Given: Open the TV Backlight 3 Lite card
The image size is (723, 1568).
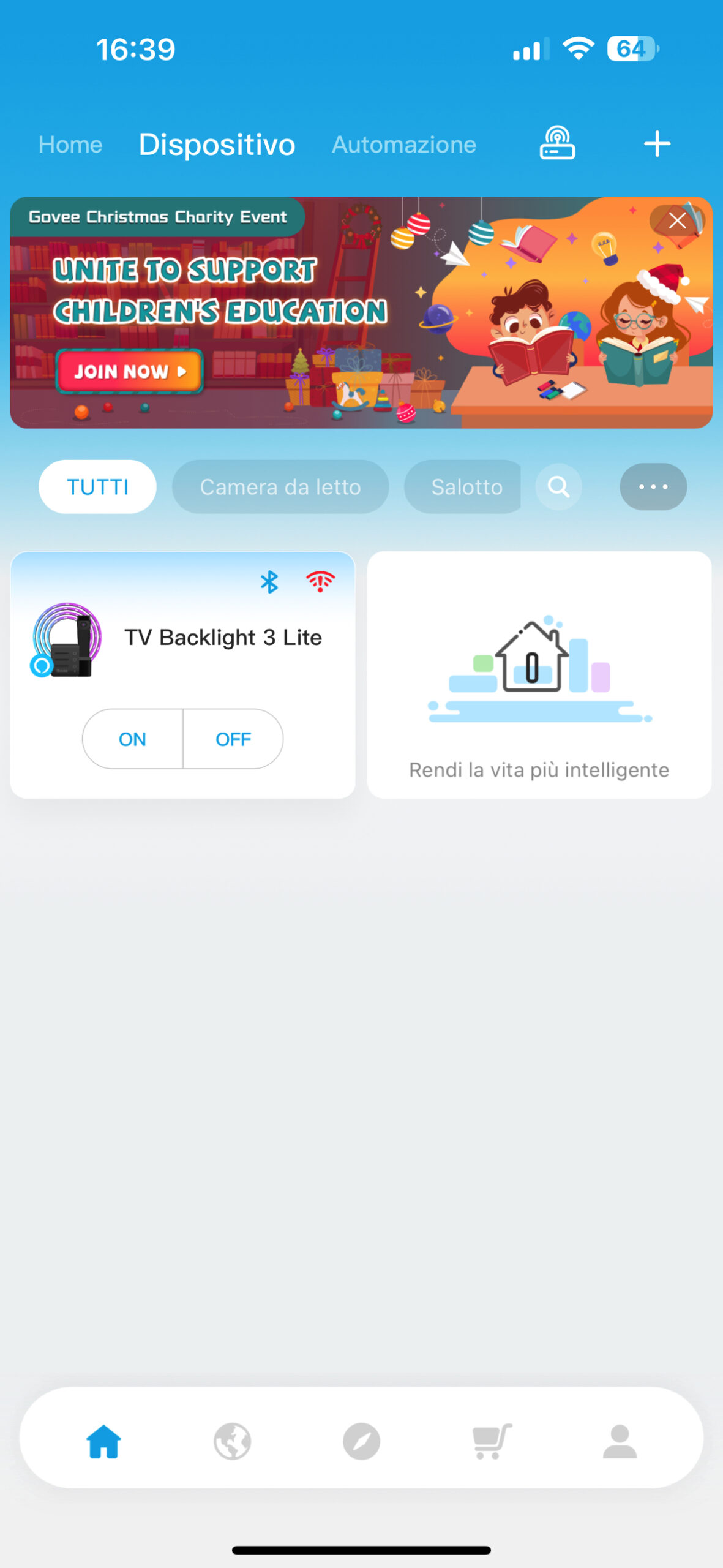Looking at the screenshot, I should coord(223,638).
